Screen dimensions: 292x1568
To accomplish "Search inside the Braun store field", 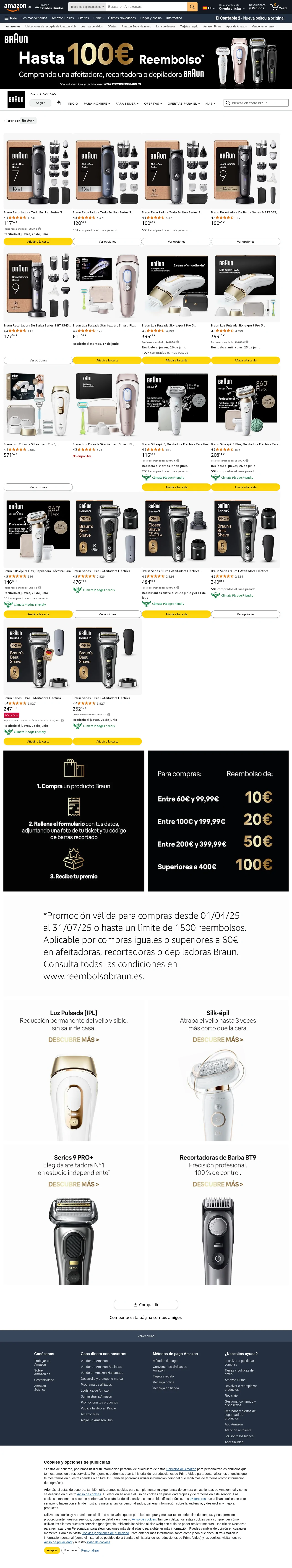I will (258, 103).
